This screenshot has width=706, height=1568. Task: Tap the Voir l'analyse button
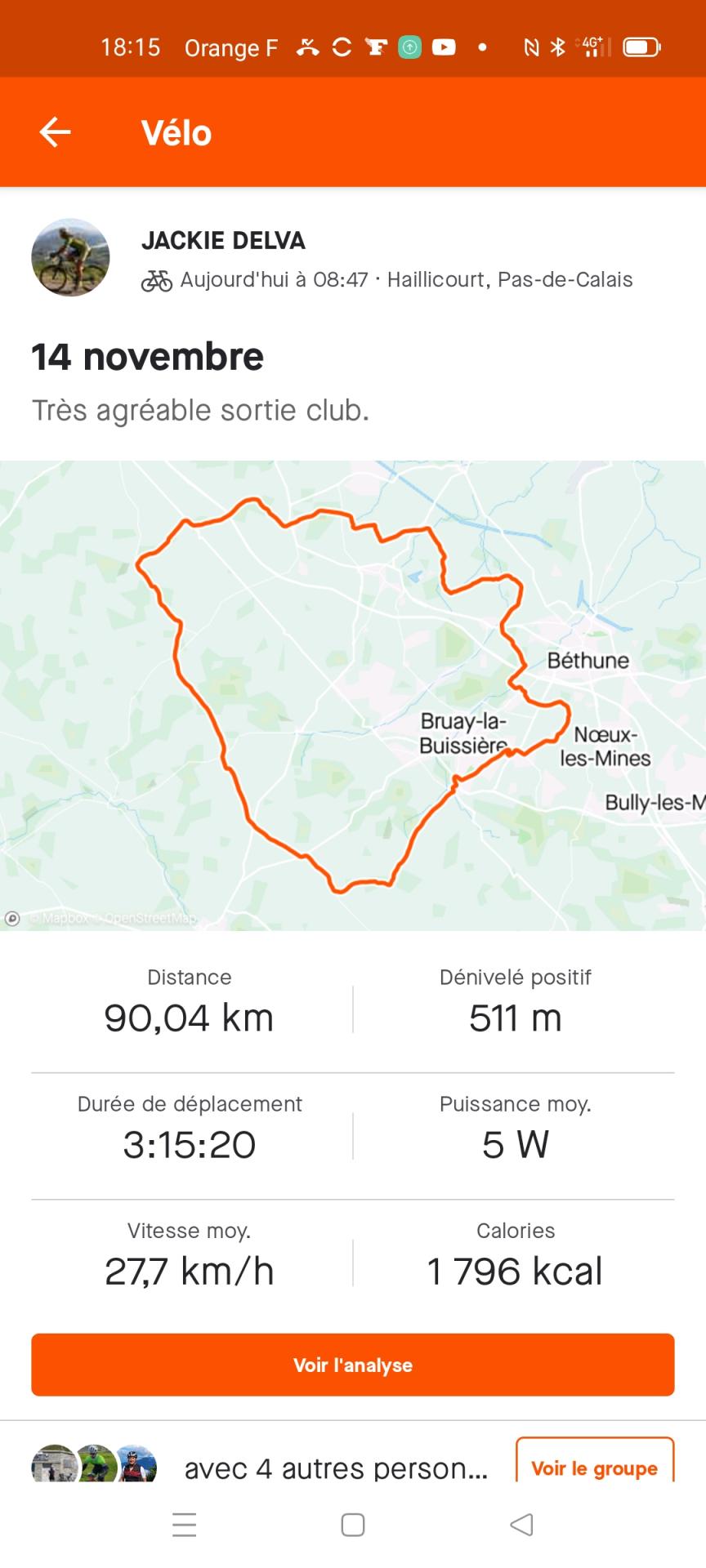click(353, 1365)
